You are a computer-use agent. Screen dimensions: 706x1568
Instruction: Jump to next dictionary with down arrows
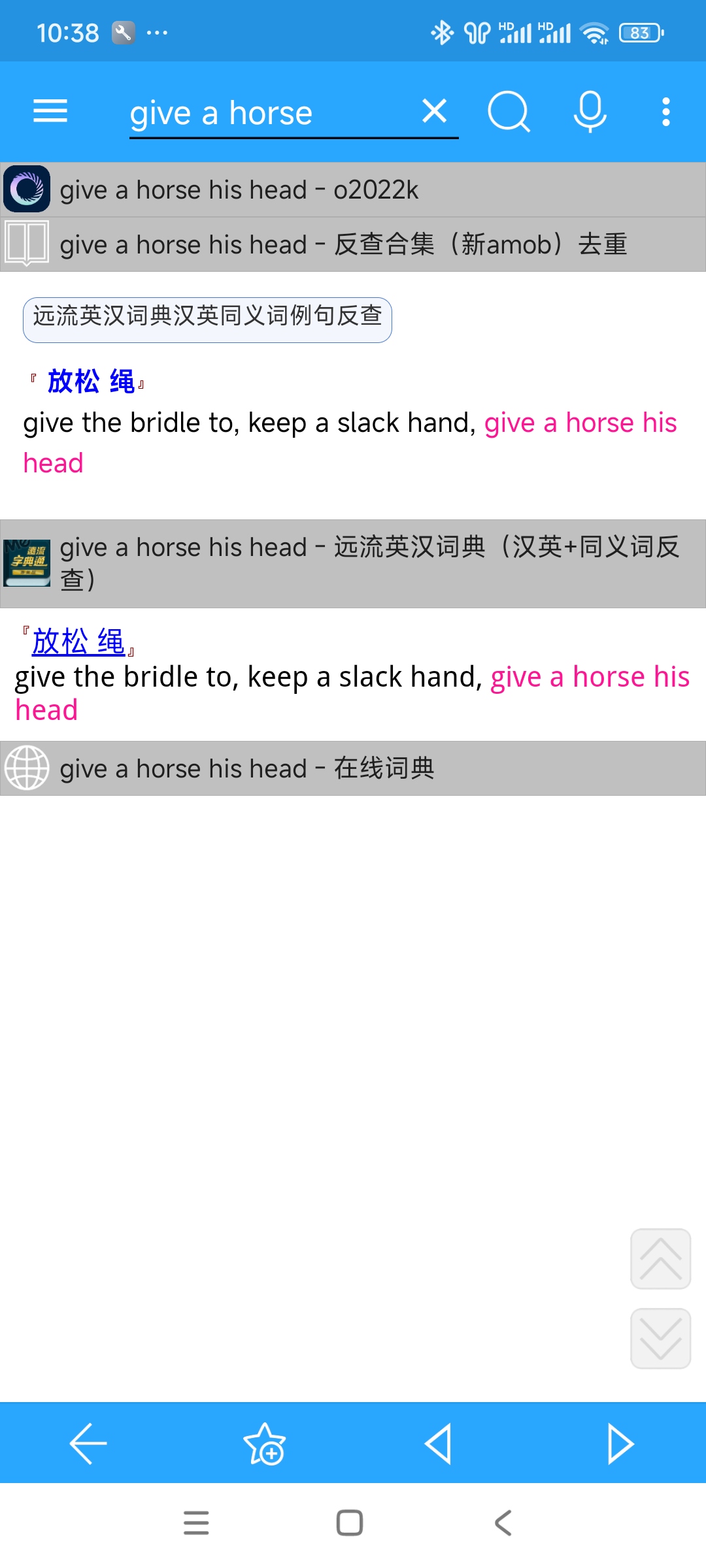point(660,1339)
